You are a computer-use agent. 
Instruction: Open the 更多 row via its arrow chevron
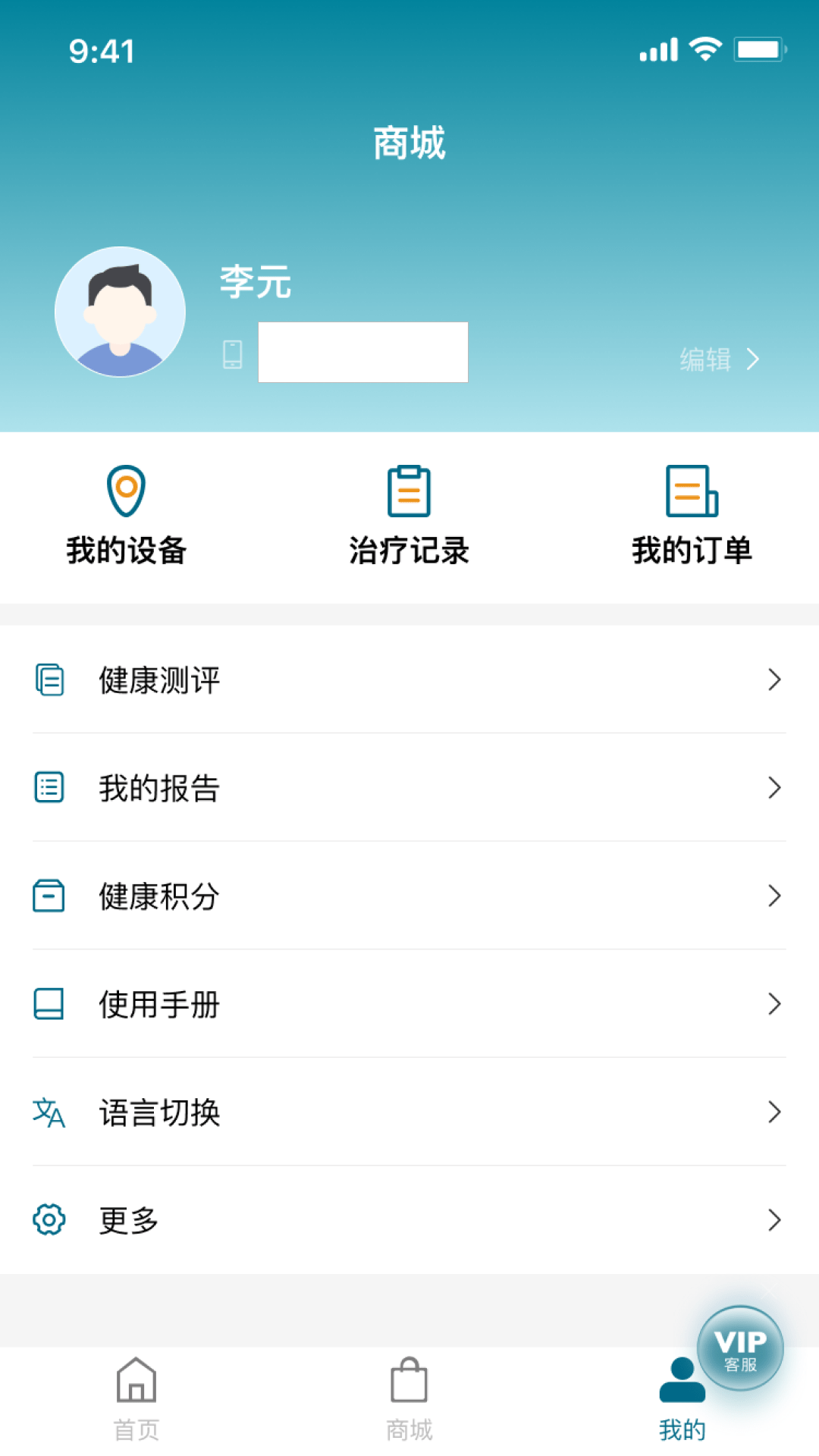tap(774, 1220)
